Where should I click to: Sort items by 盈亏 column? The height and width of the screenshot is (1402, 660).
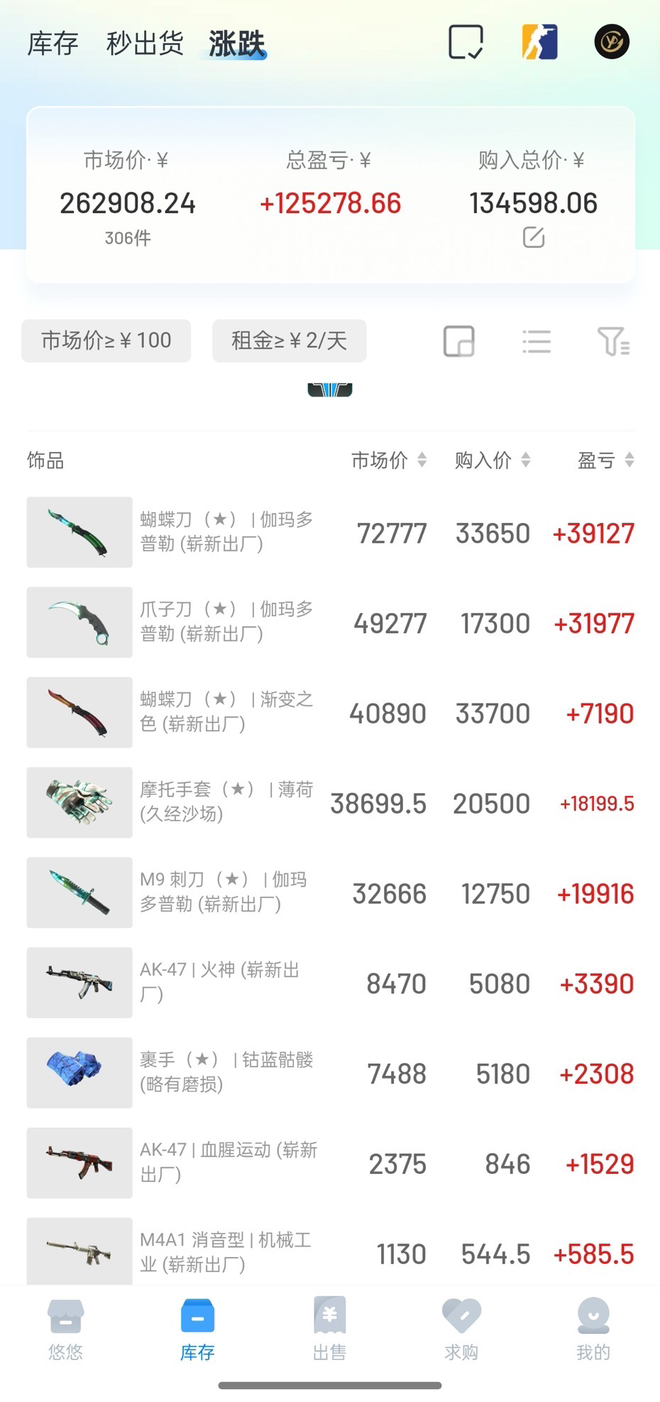click(x=605, y=460)
